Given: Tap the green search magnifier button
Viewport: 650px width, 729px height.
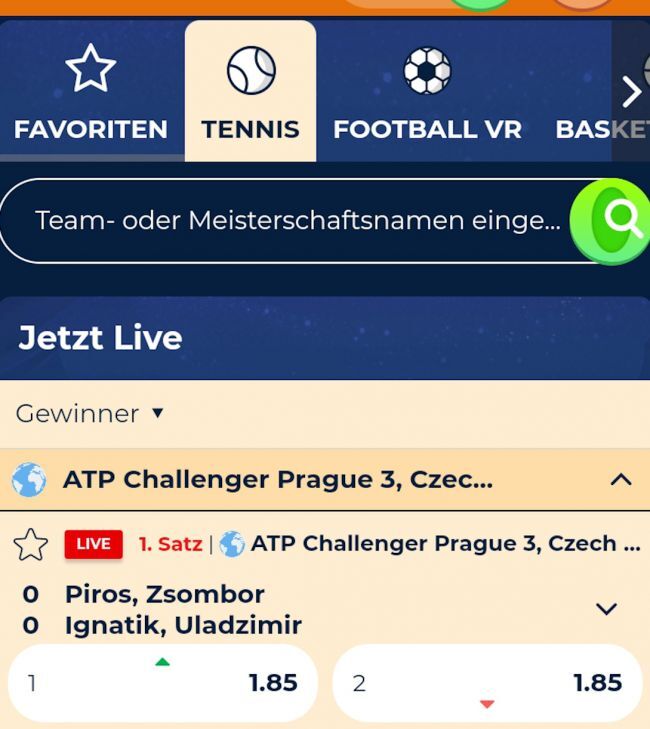Looking at the screenshot, I should tap(612, 221).
